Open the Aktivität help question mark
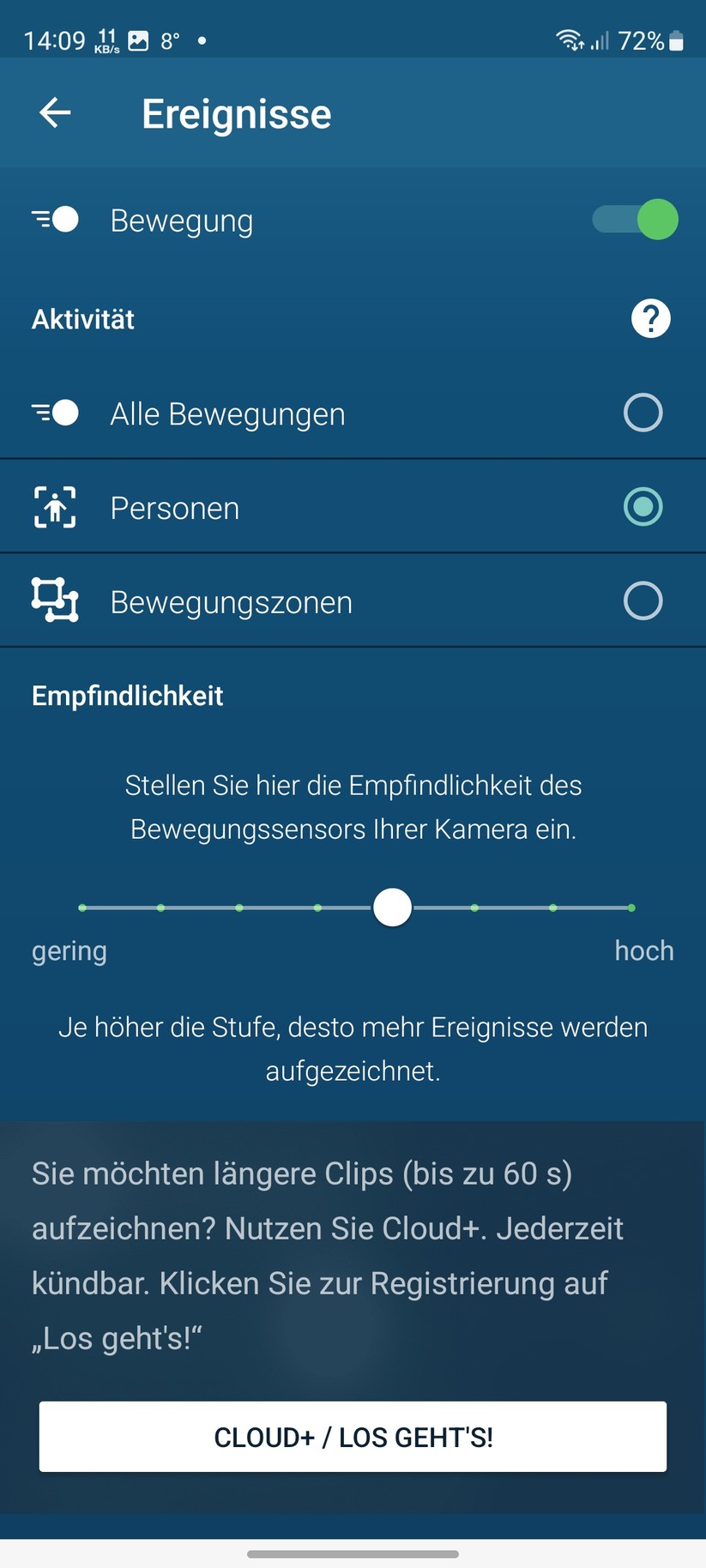This screenshot has height=1568, width=706. point(650,318)
